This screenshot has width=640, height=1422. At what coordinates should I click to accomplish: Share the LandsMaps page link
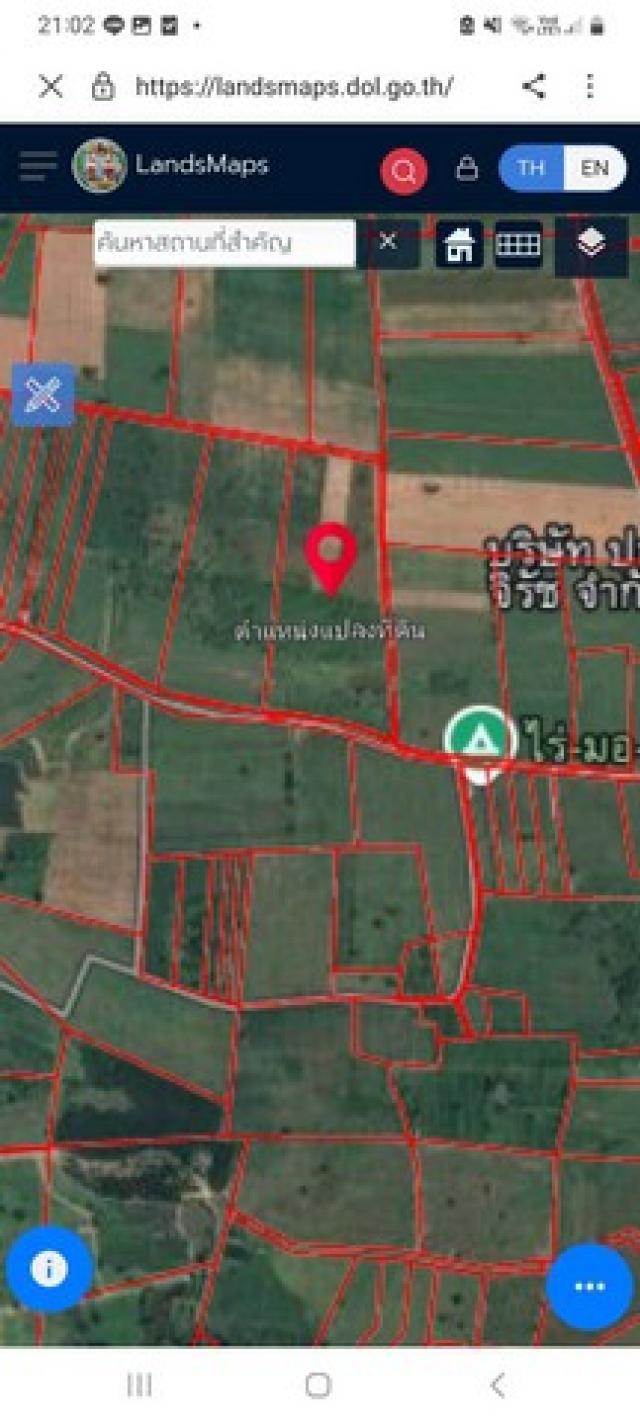(x=534, y=87)
